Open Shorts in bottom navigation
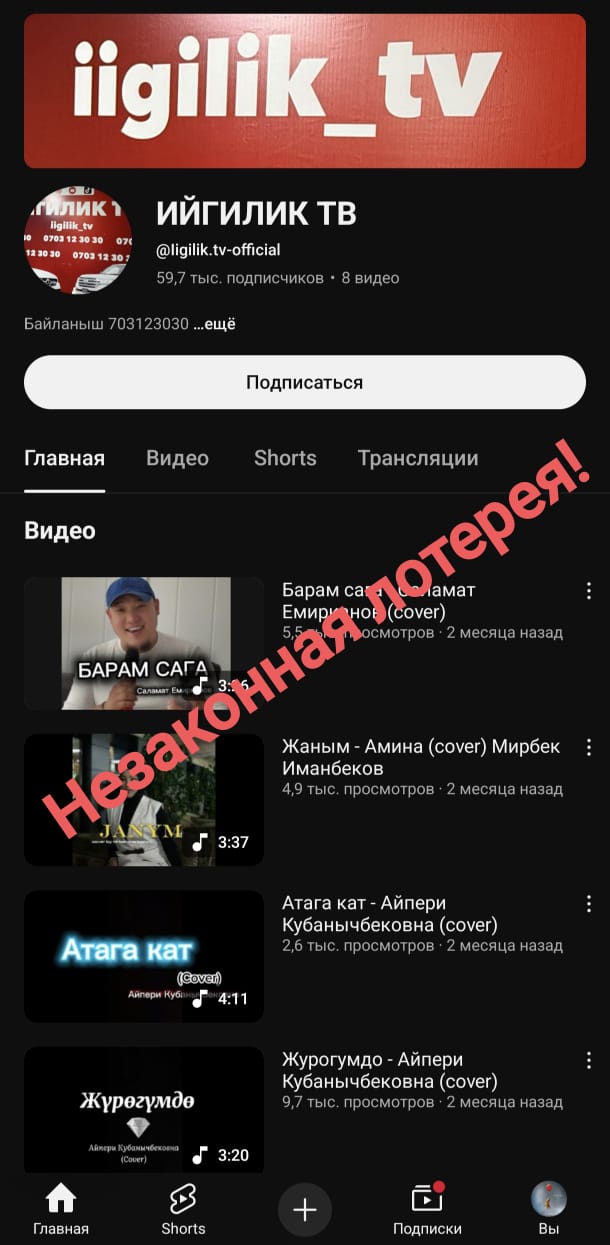Screen dimensions: 610x1245 (x=183, y=1208)
